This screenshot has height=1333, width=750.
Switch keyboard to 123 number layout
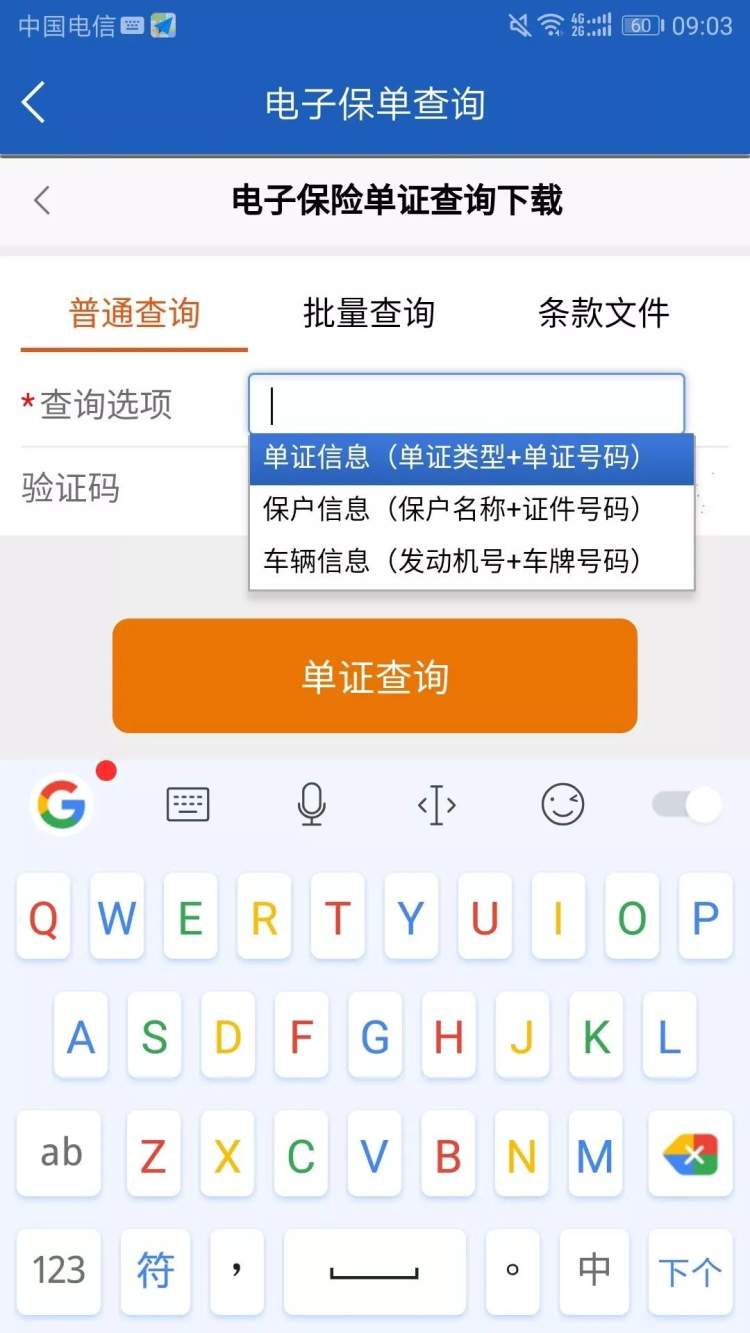click(x=59, y=1271)
